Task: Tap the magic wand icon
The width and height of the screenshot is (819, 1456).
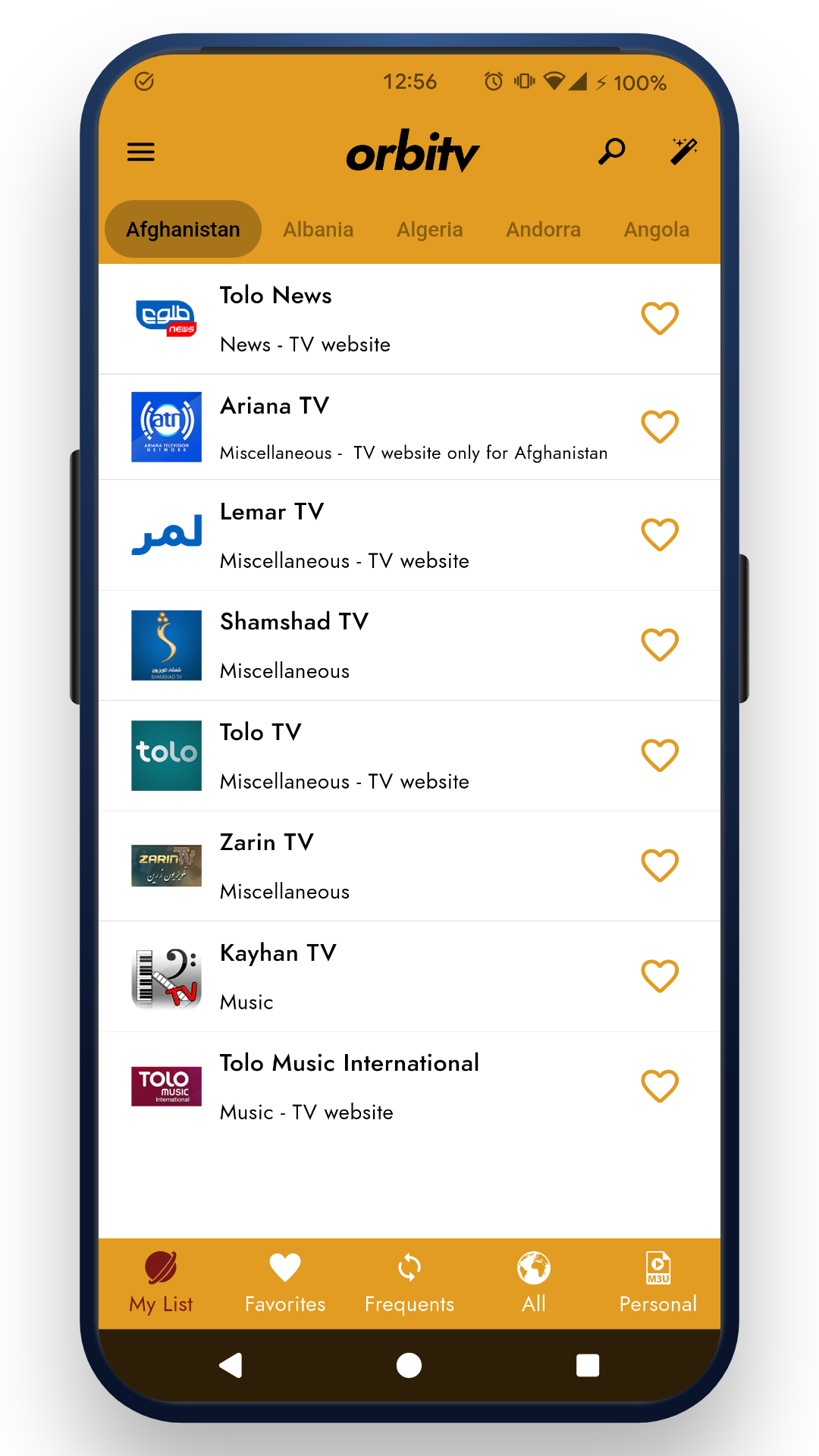Action: [x=683, y=151]
